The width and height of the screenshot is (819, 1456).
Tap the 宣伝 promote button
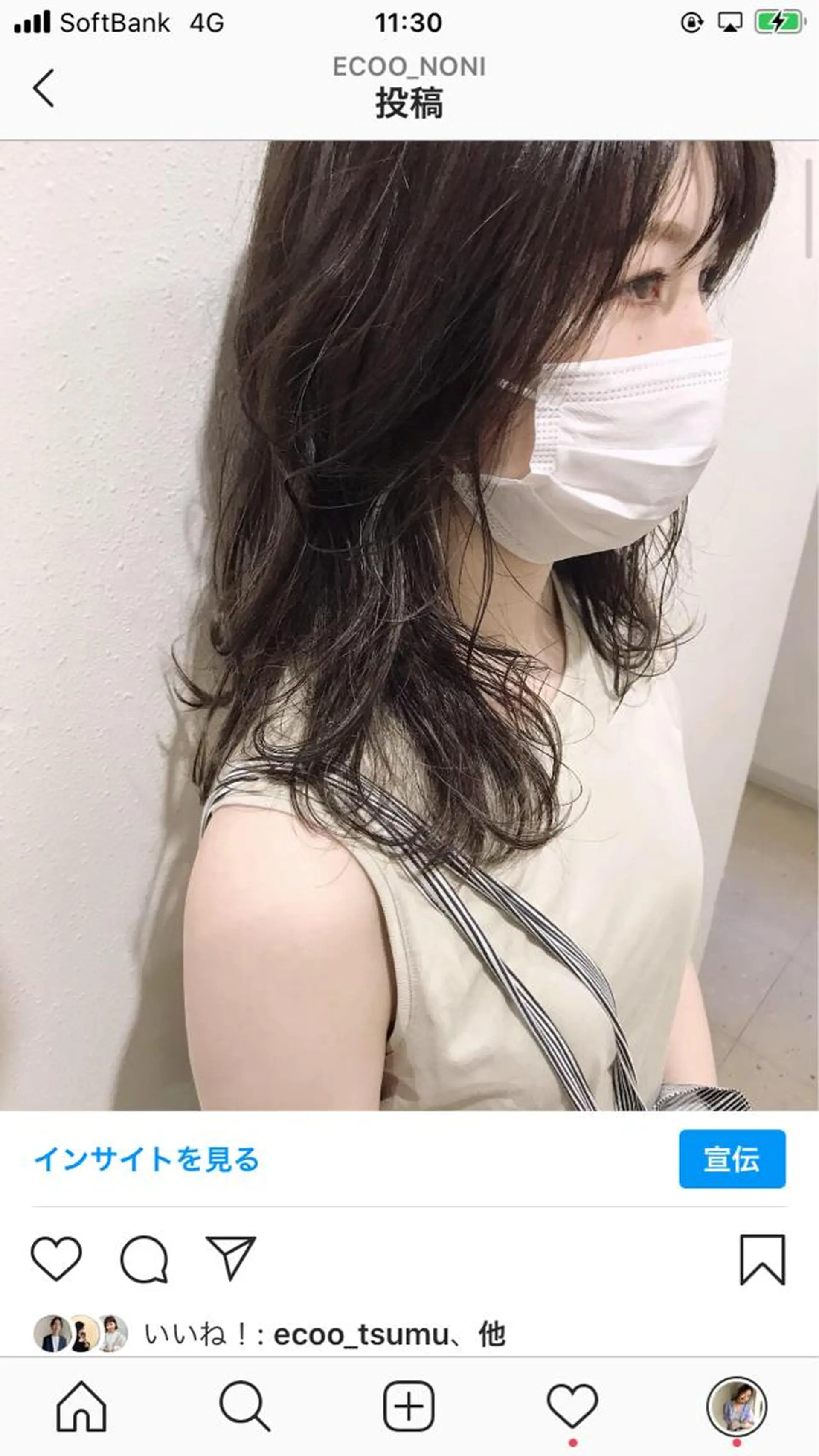(732, 1159)
